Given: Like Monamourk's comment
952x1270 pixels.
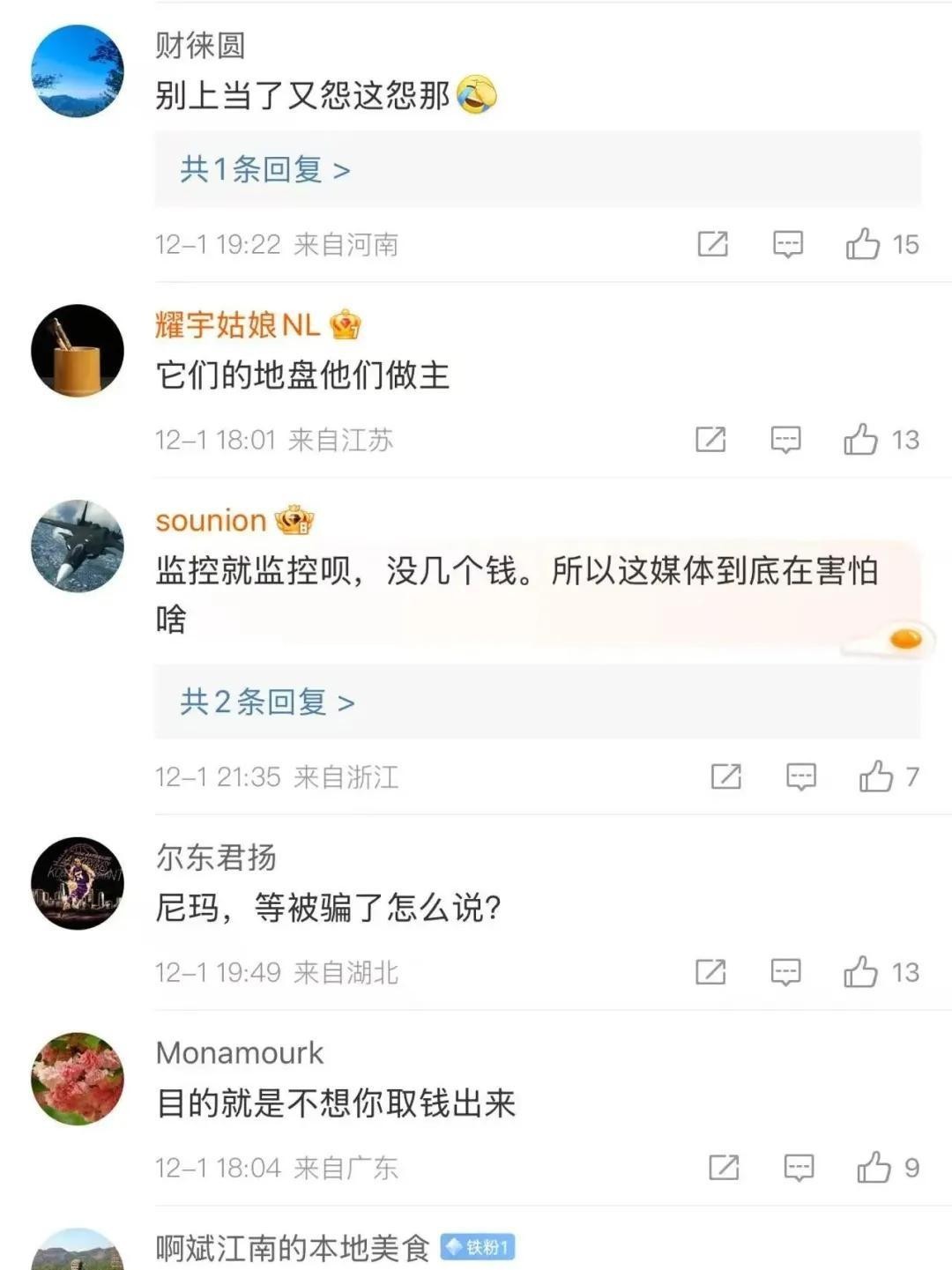Looking at the screenshot, I should (x=874, y=1168).
